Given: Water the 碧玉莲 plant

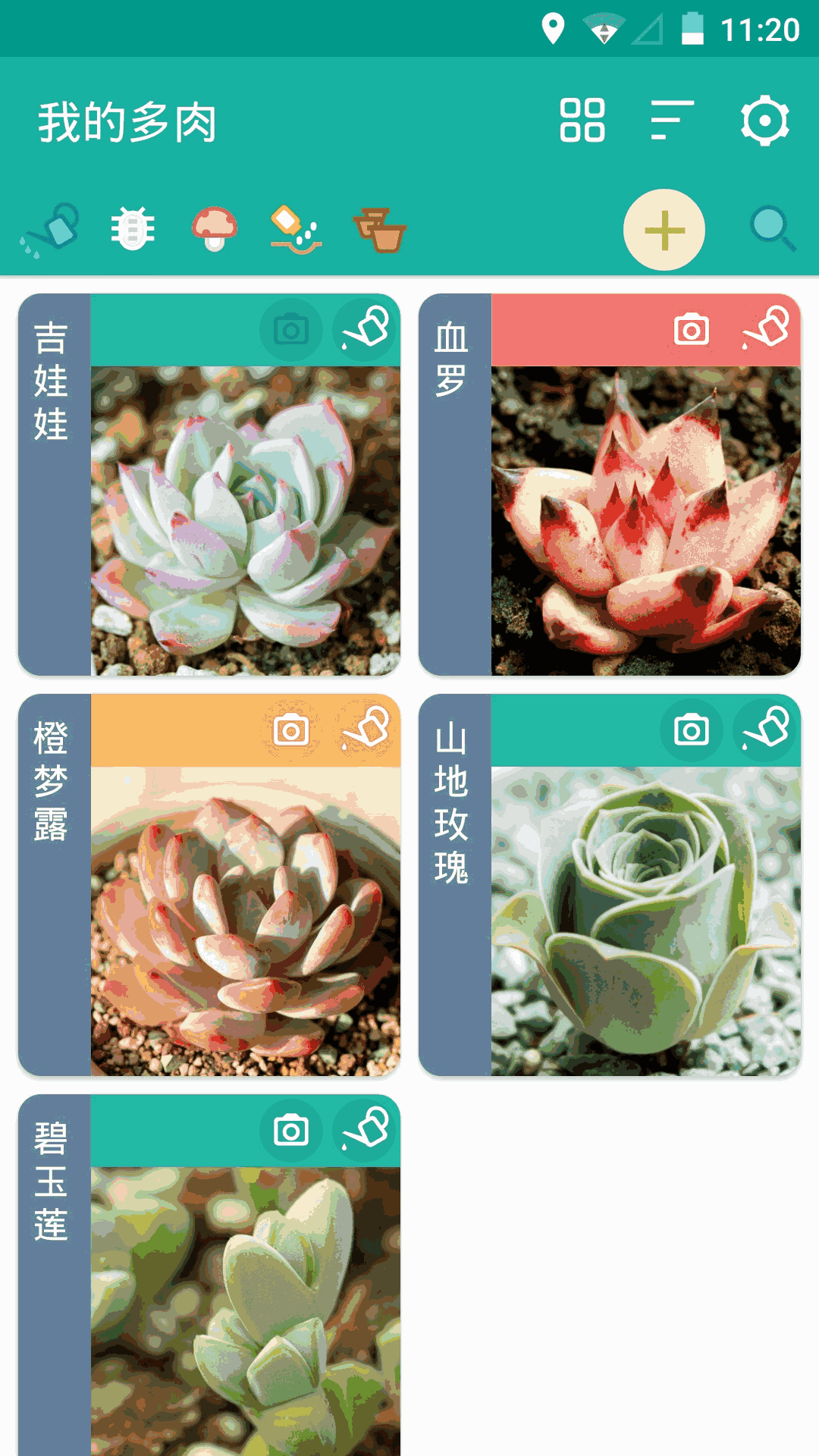Looking at the screenshot, I should [366, 1131].
